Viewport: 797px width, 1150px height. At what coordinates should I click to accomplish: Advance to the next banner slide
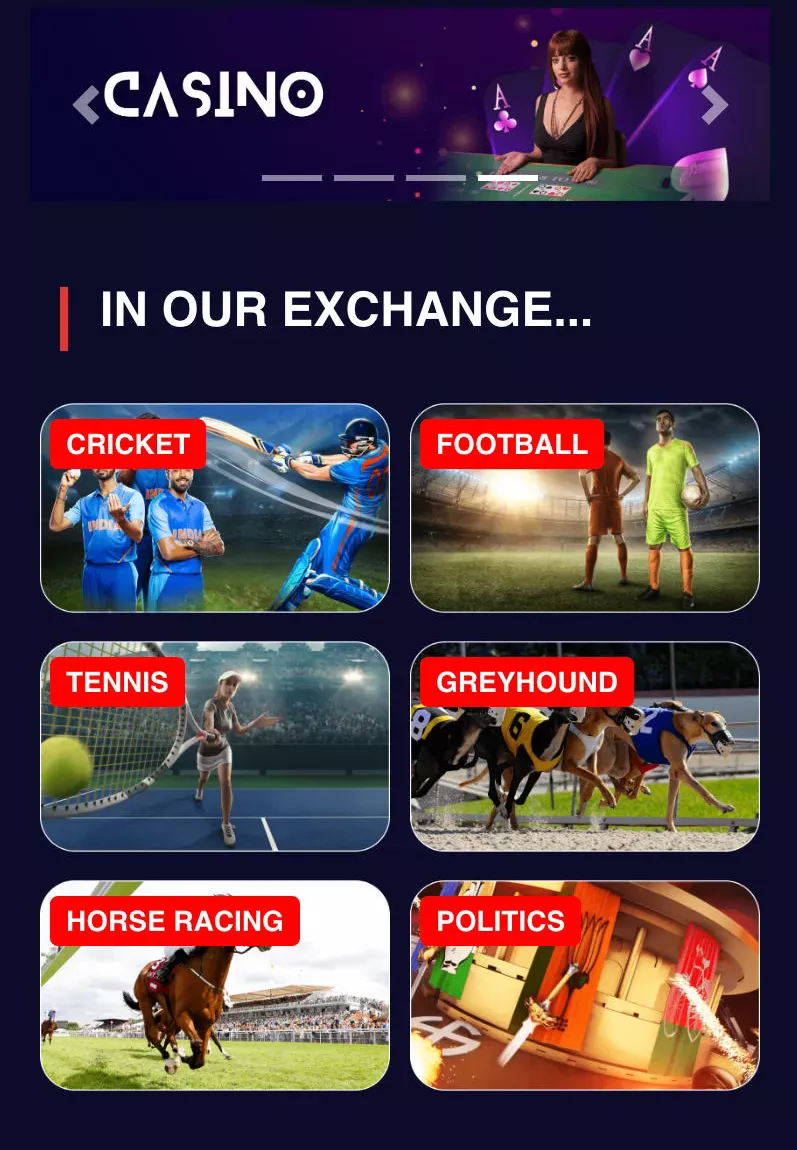714,104
